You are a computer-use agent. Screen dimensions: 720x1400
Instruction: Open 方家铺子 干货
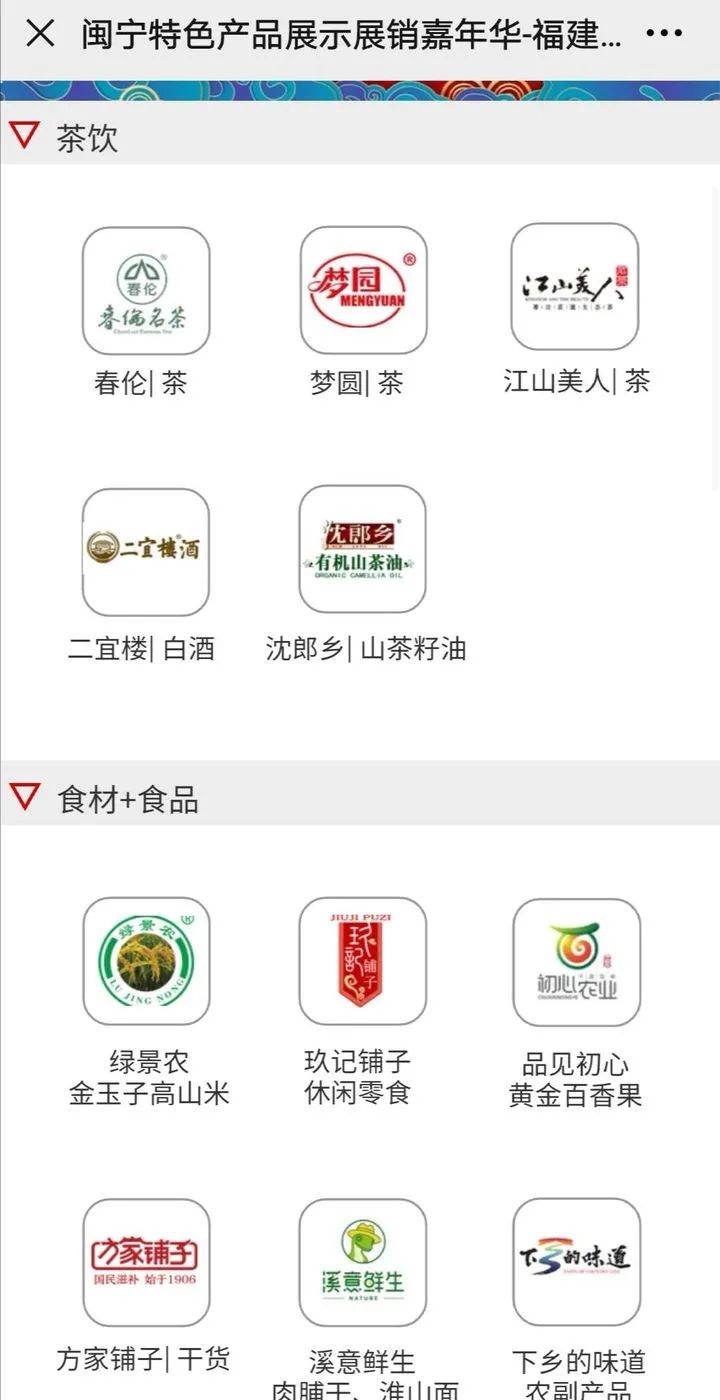146,1262
